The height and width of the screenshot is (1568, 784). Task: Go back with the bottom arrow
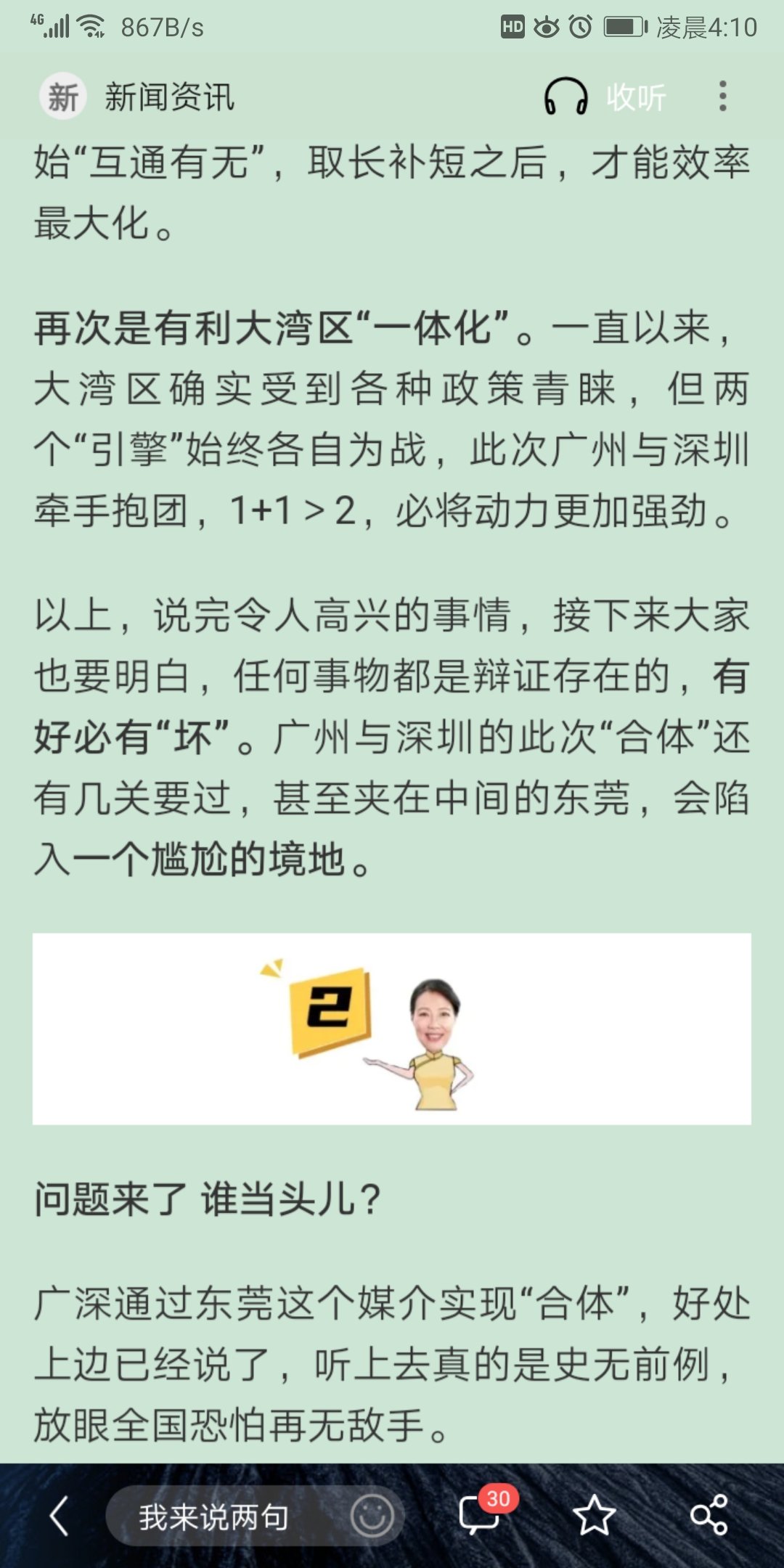pyautogui.click(x=60, y=1516)
